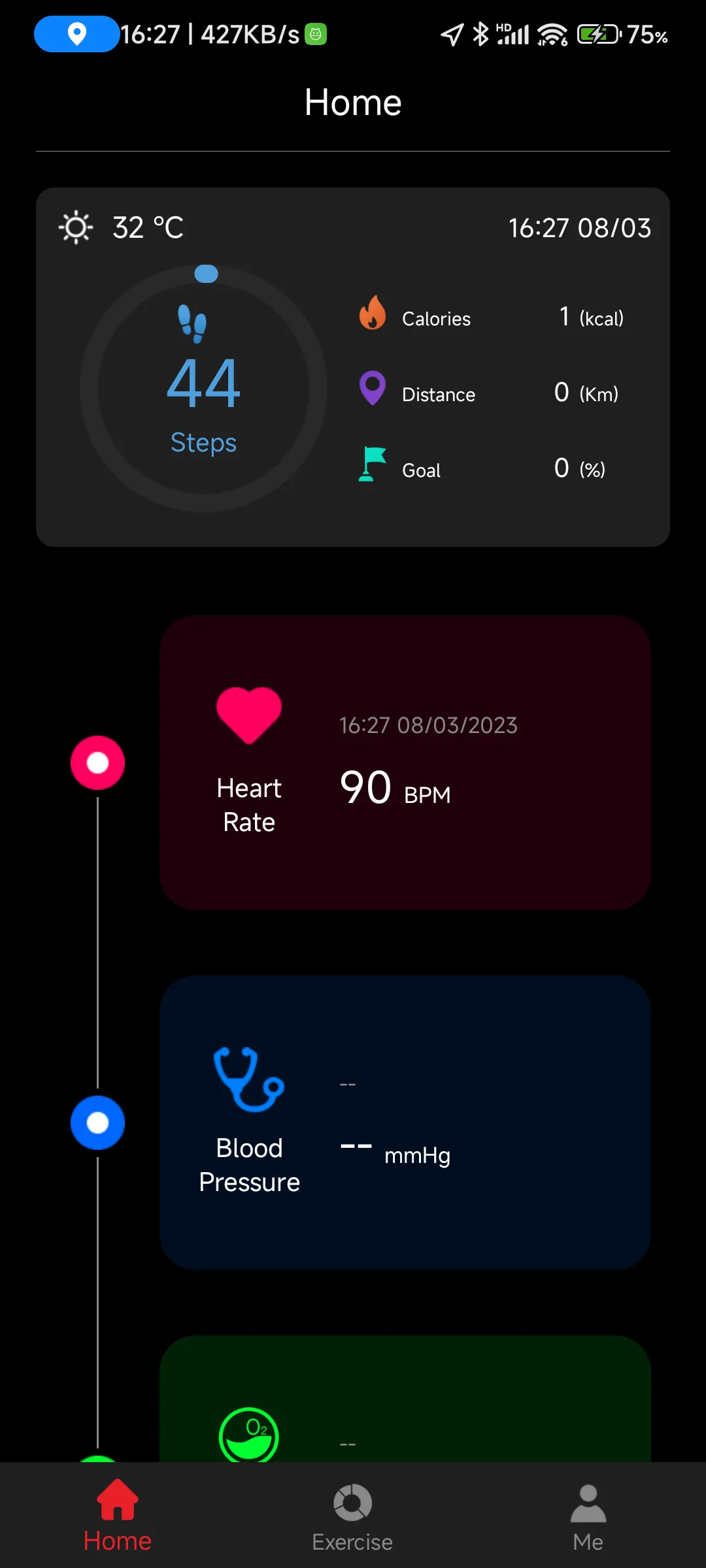
Task: Switch to the Exercise tab
Action: (352, 1516)
